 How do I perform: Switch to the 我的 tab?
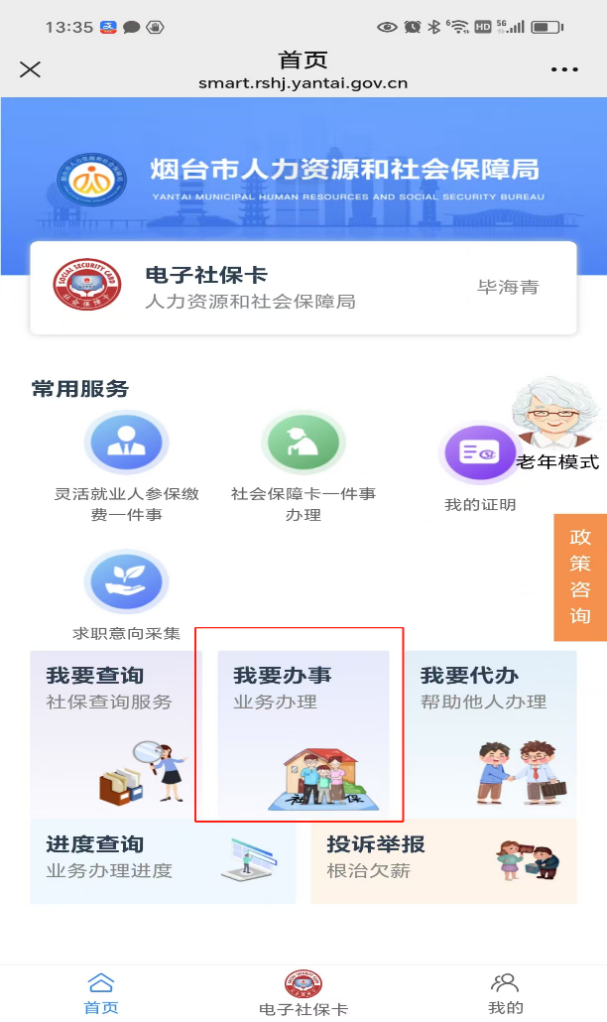[505, 993]
